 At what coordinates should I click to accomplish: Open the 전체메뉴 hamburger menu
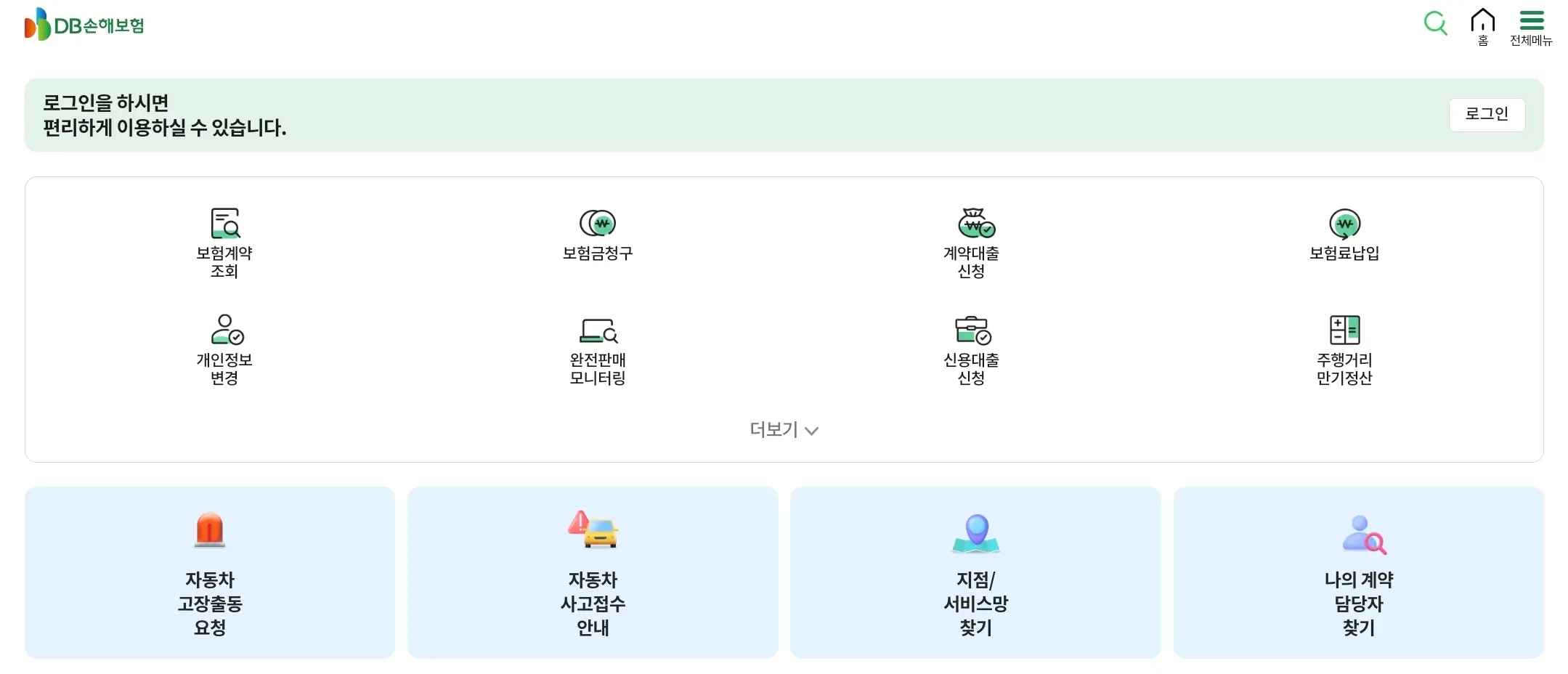1531,27
